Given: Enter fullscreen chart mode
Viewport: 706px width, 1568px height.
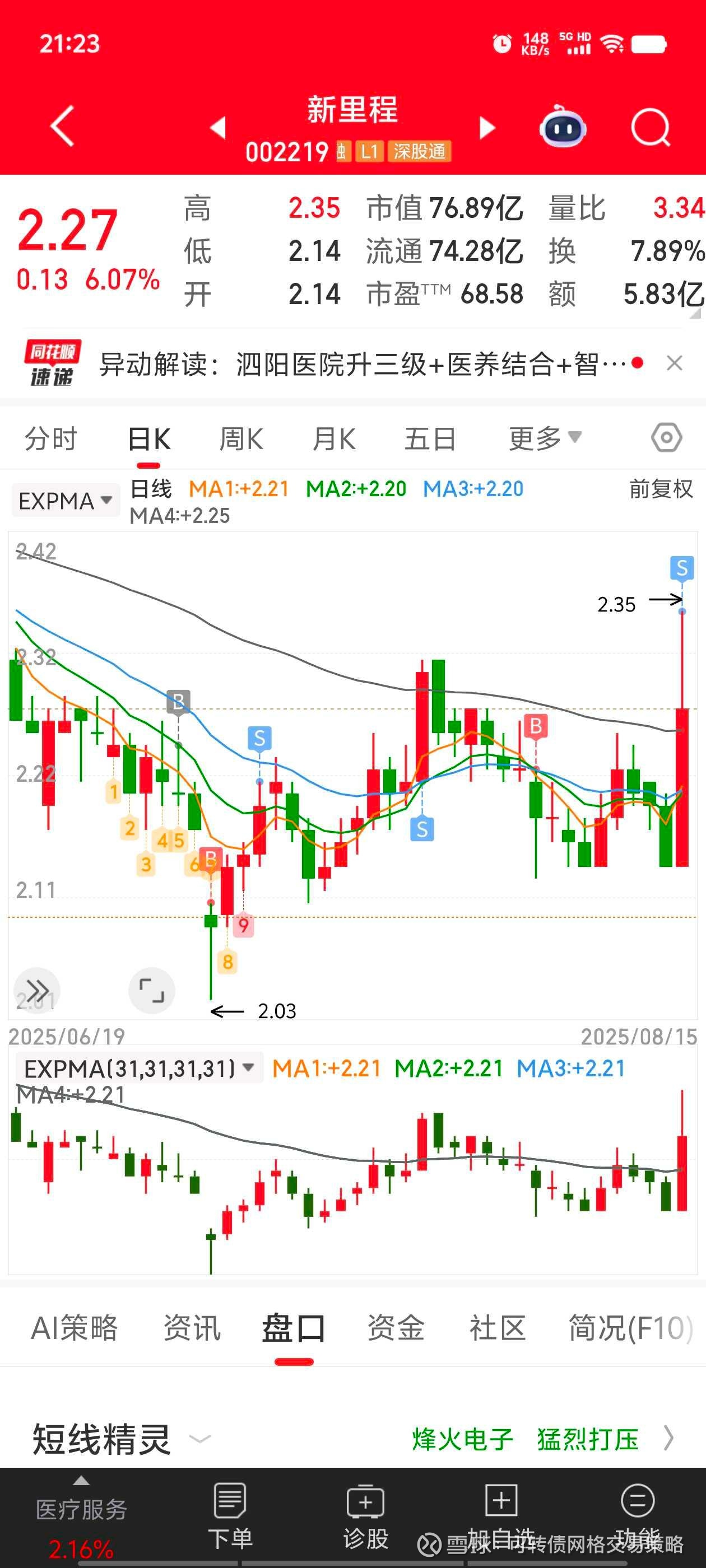Looking at the screenshot, I should click(x=152, y=990).
